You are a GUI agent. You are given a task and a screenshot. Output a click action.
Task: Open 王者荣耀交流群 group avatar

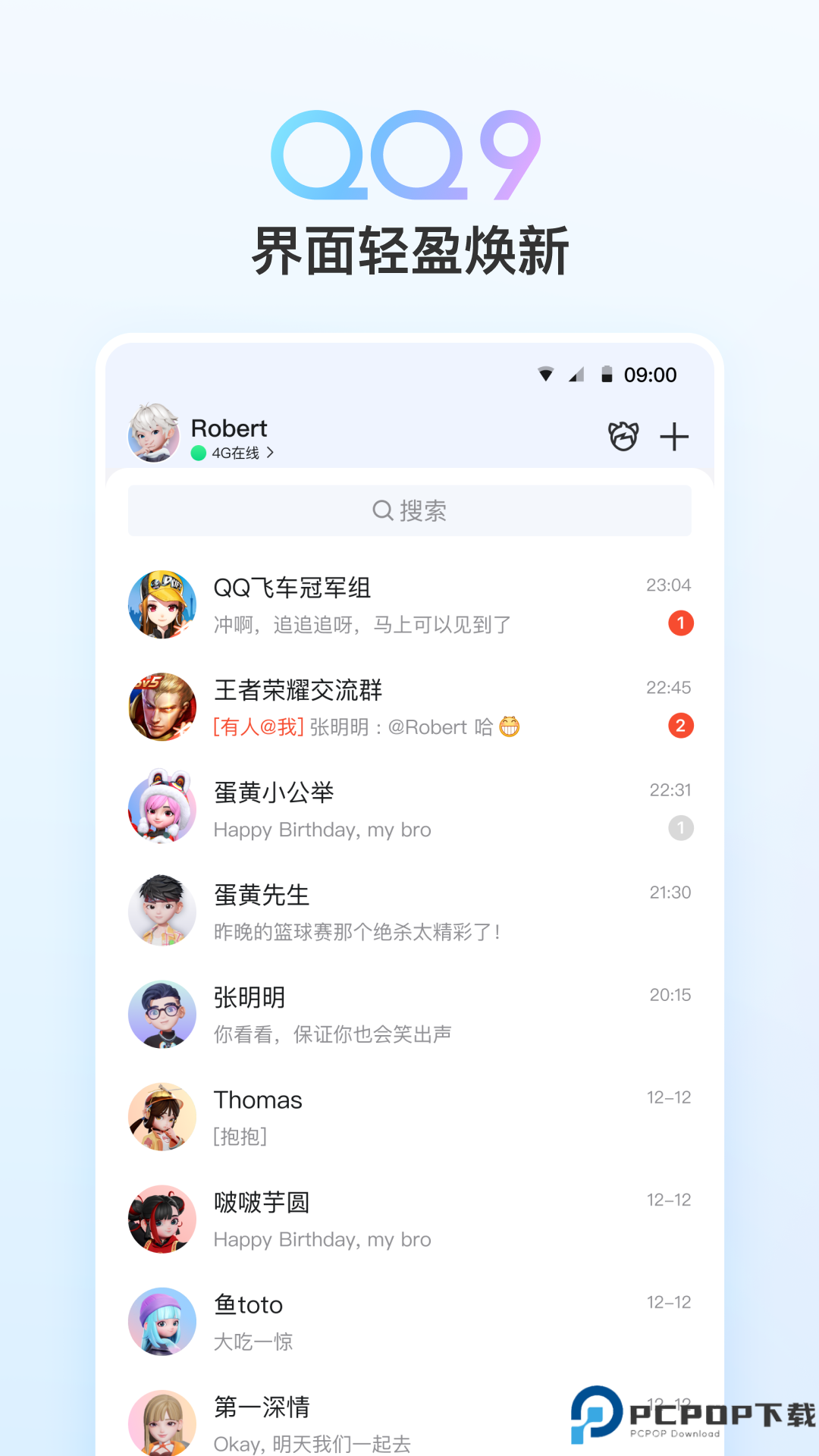coord(162,707)
